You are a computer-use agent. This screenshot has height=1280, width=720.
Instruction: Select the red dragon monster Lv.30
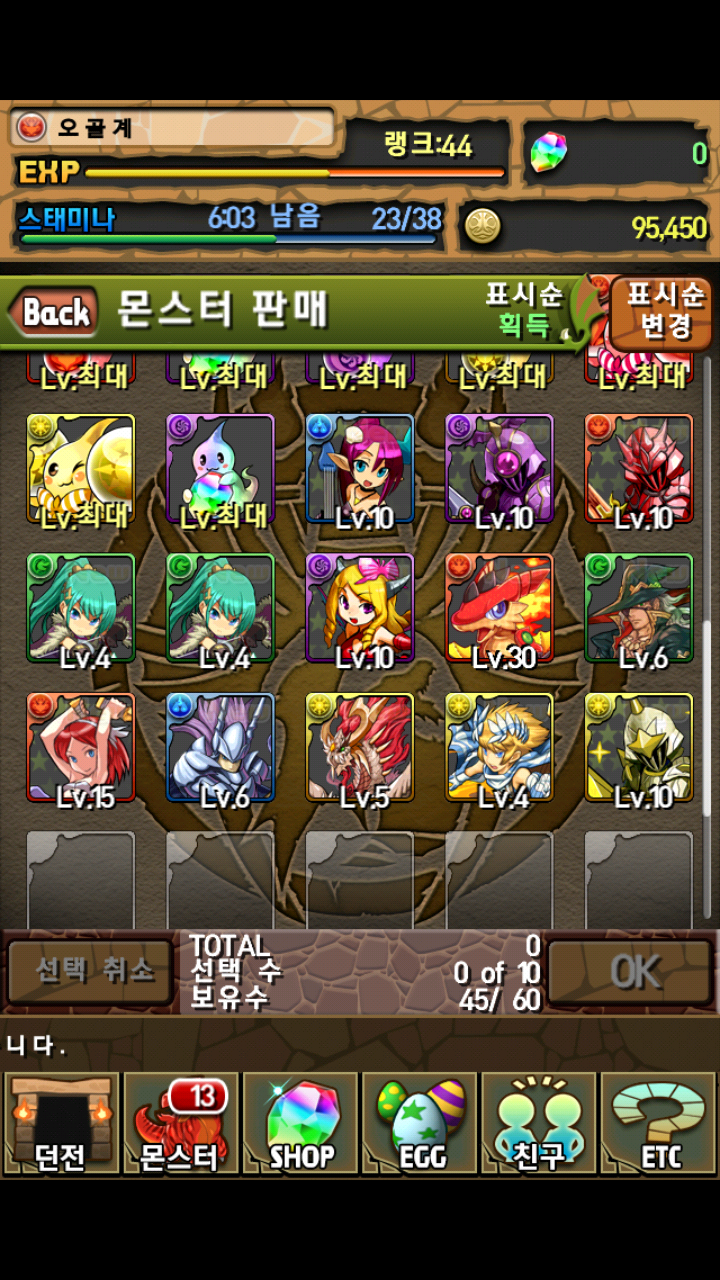coord(499,609)
